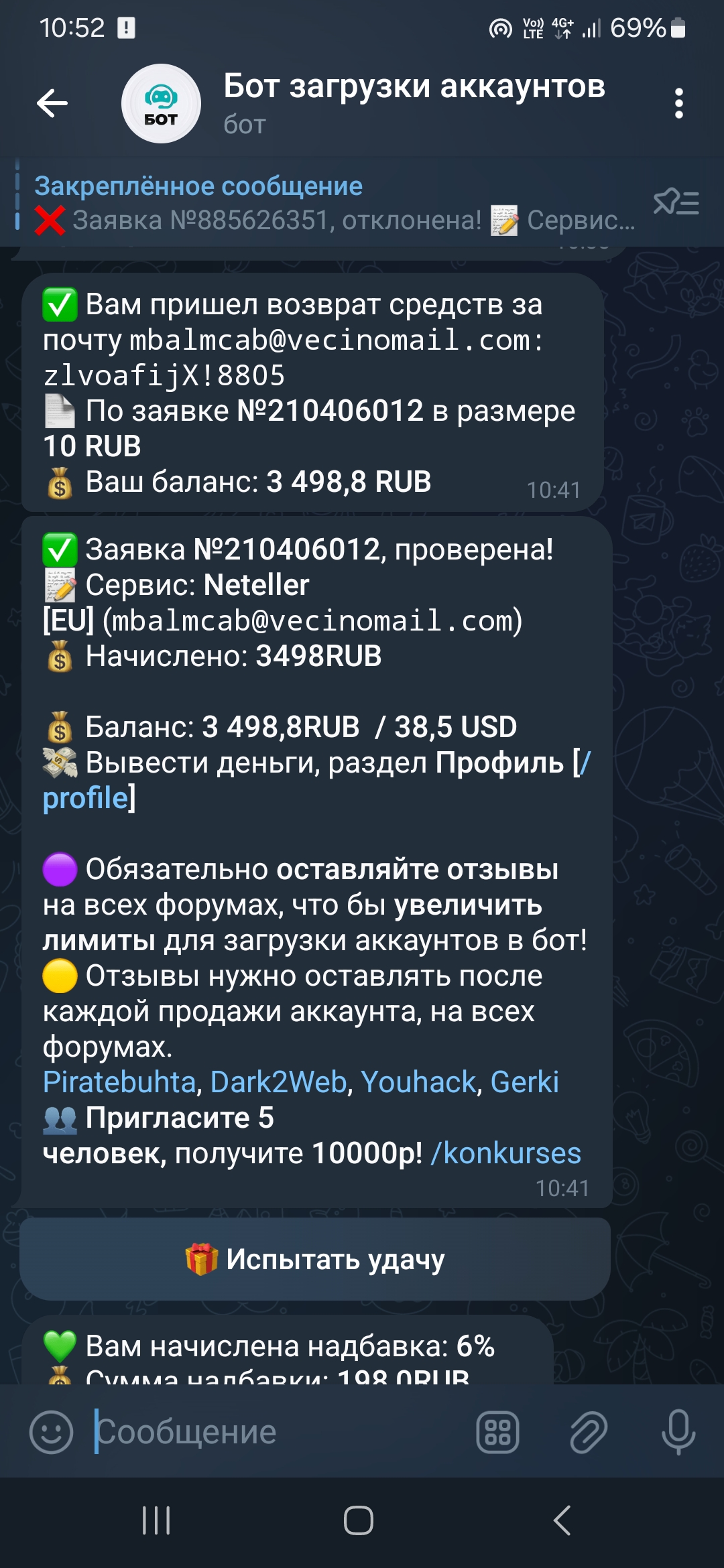Open the Gerki forum link
The height and width of the screenshot is (1568, 724).
pos(524,1082)
